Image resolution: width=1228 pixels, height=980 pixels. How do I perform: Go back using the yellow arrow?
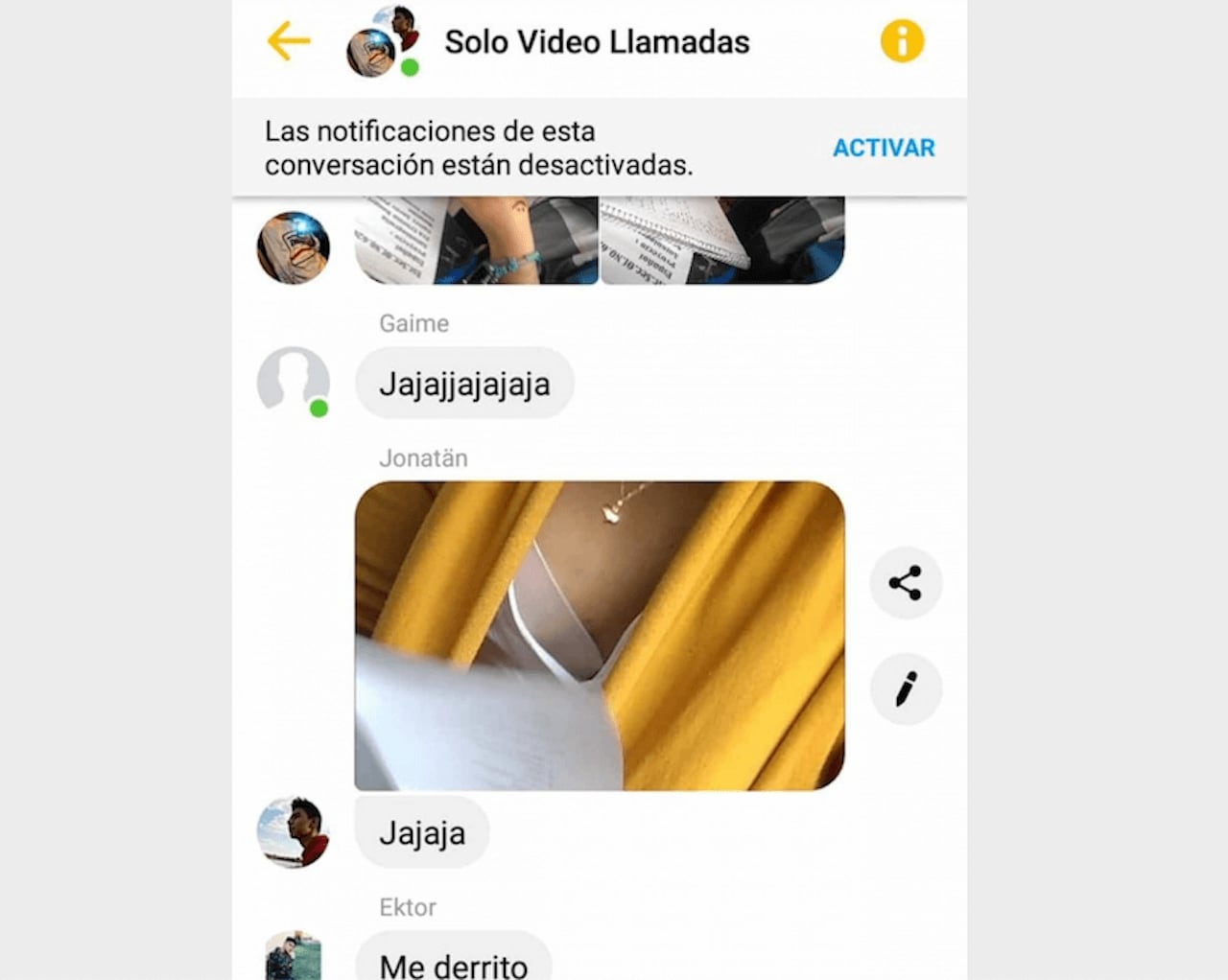pyautogui.click(x=288, y=41)
